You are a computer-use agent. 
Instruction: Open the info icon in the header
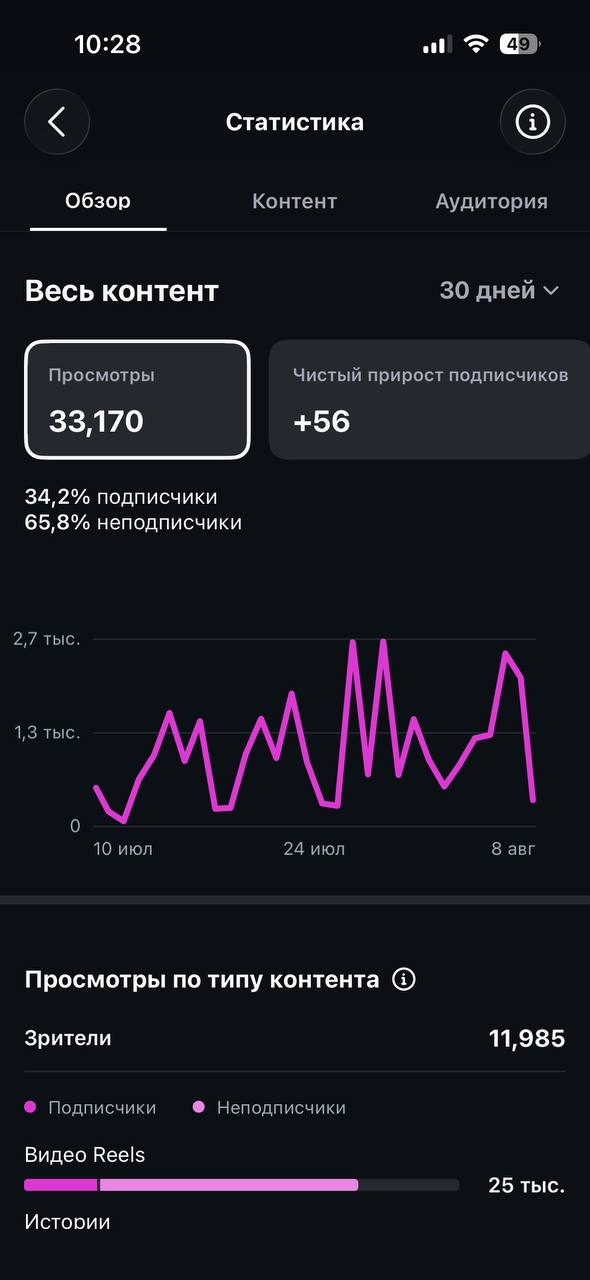533,122
